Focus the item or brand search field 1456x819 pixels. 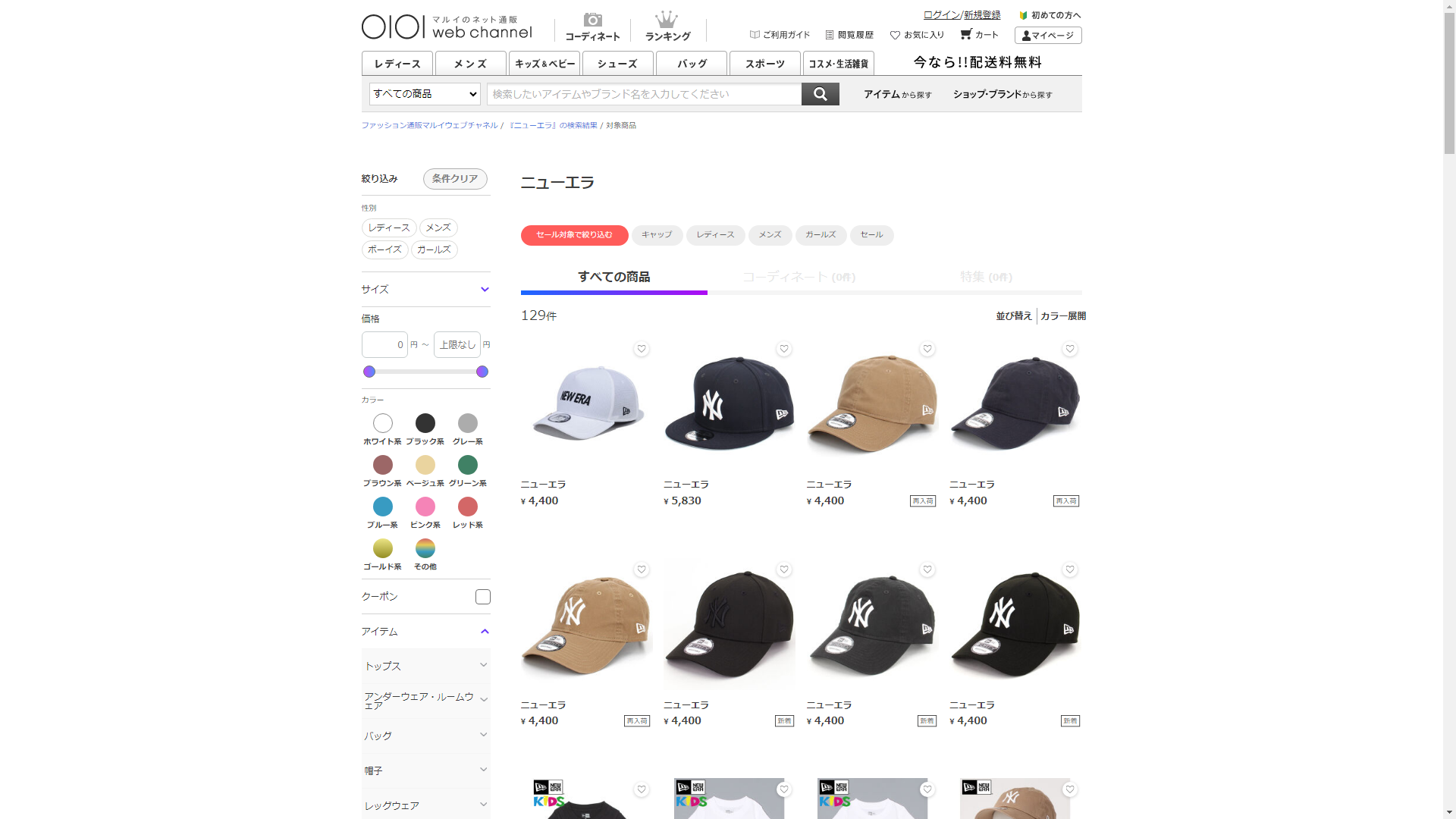(x=643, y=94)
